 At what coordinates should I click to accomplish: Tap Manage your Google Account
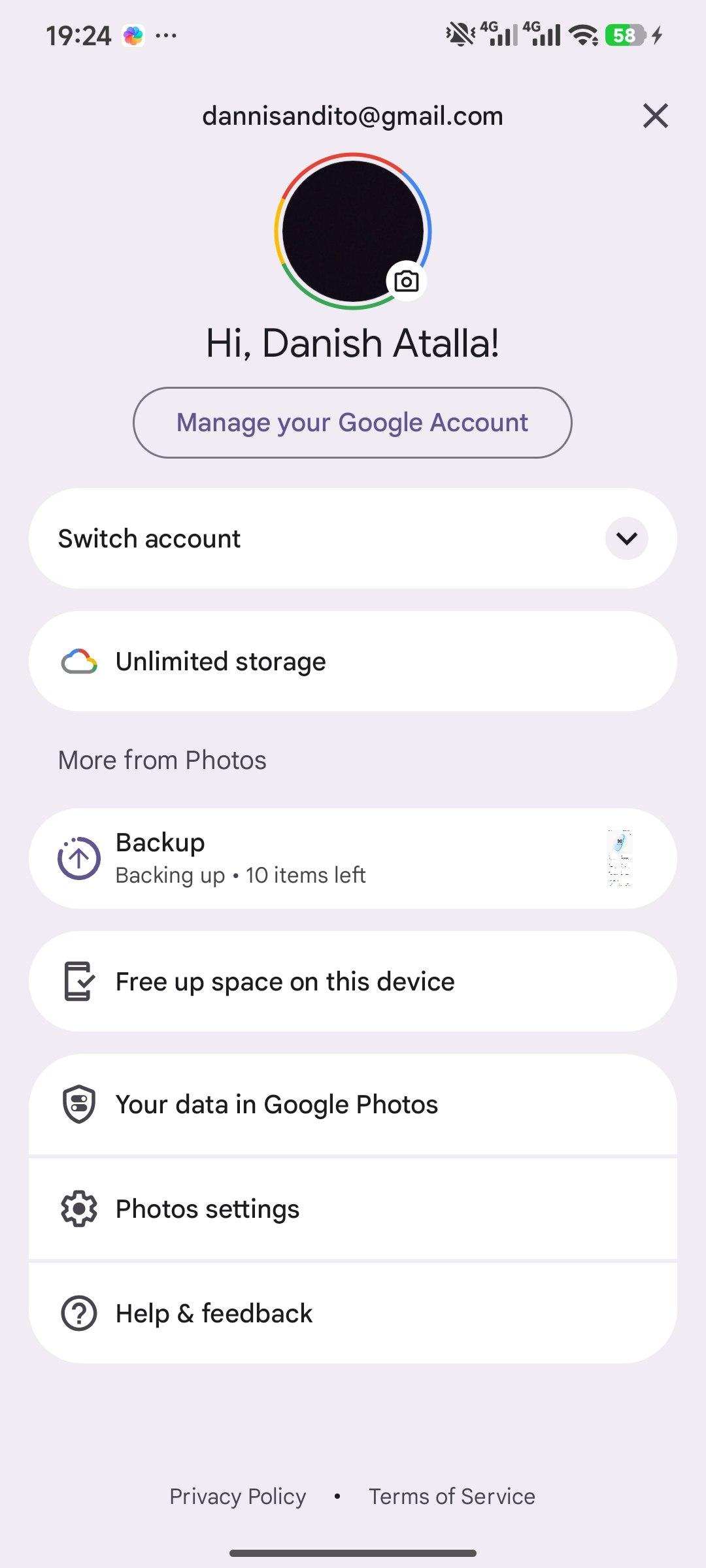click(352, 423)
